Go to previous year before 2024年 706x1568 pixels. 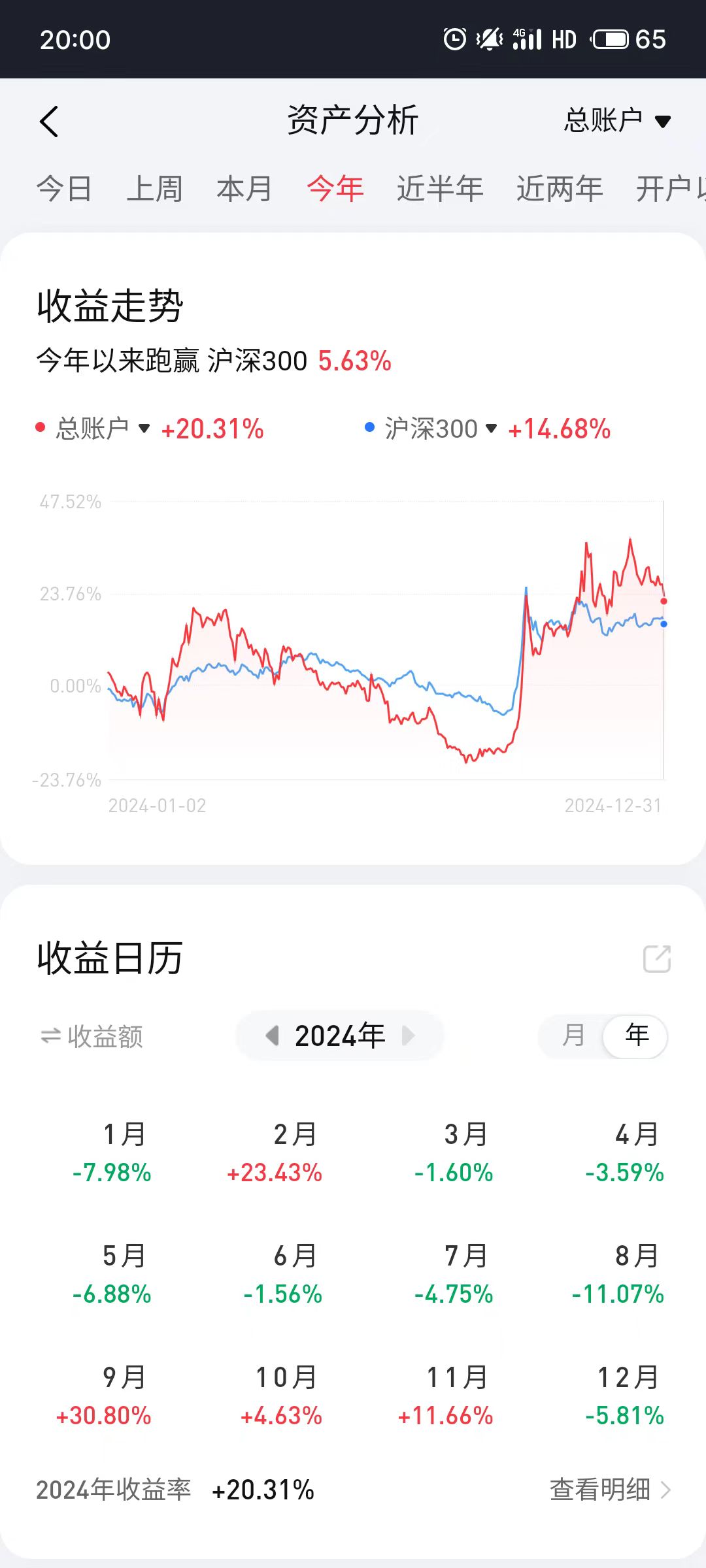(x=272, y=1036)
